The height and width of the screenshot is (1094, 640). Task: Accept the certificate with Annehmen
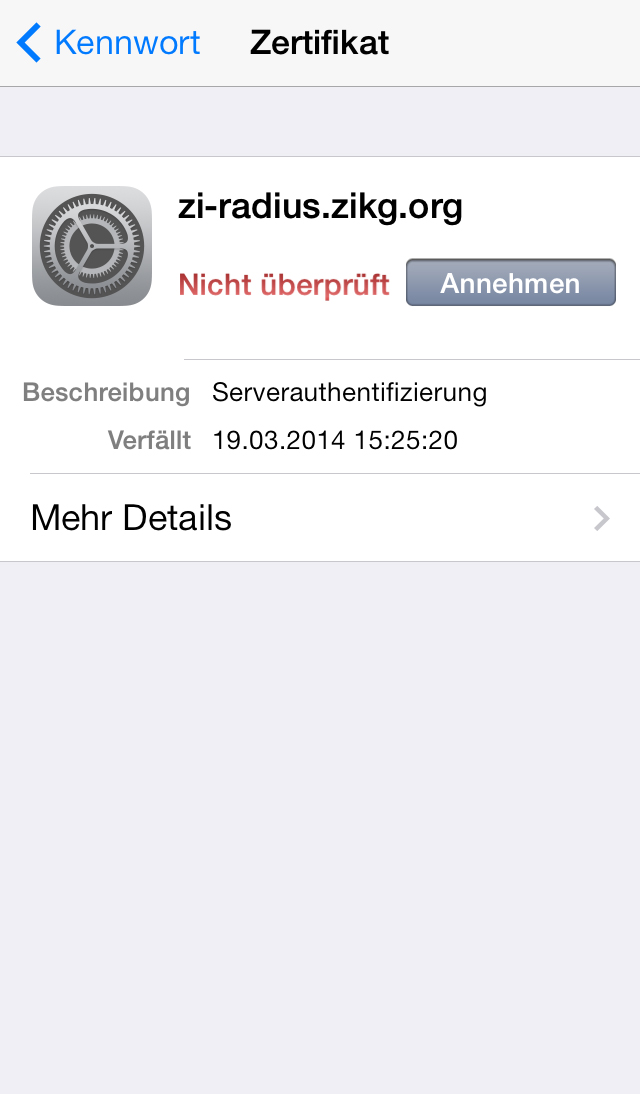pos(510,283)
